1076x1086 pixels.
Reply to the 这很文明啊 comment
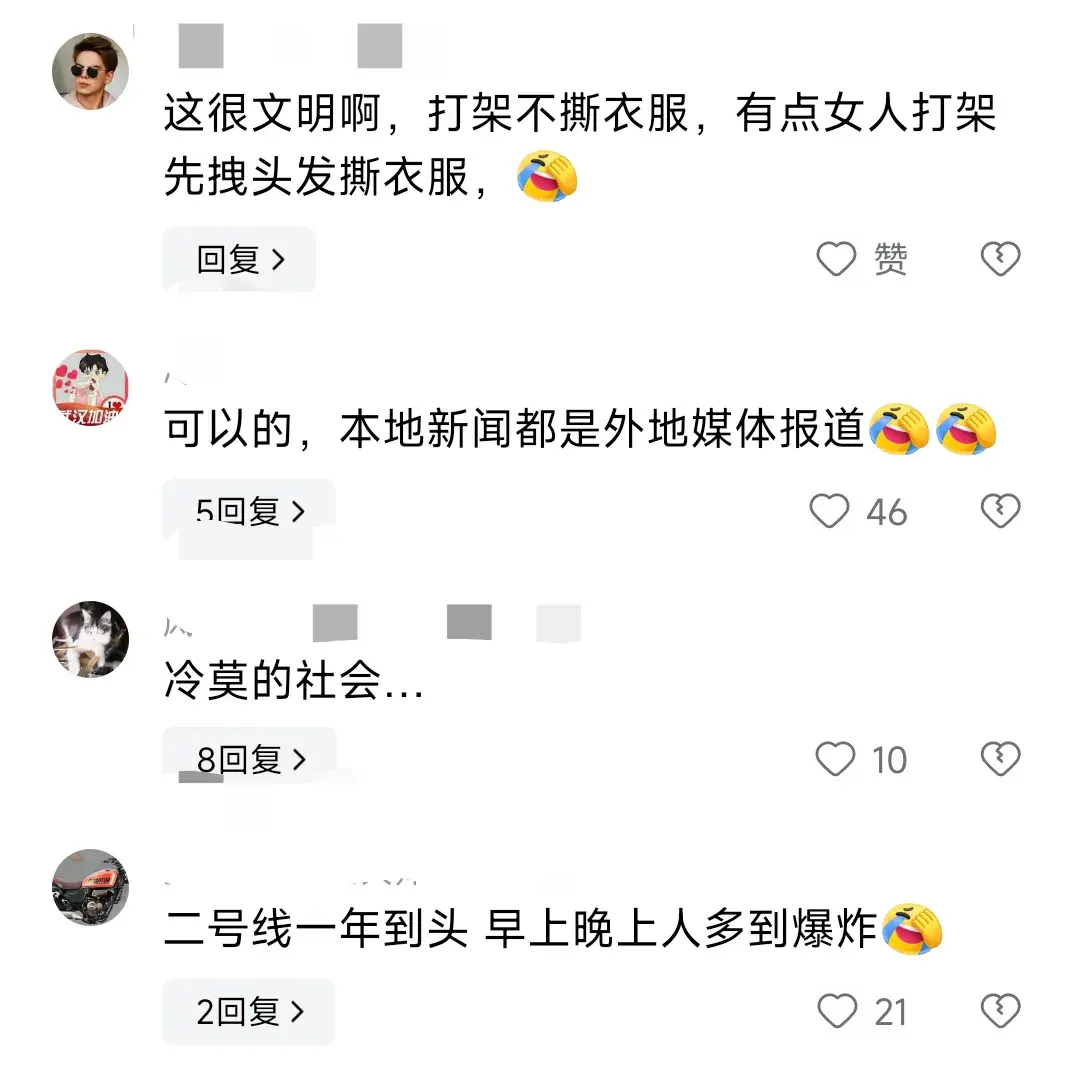point(239,260)
